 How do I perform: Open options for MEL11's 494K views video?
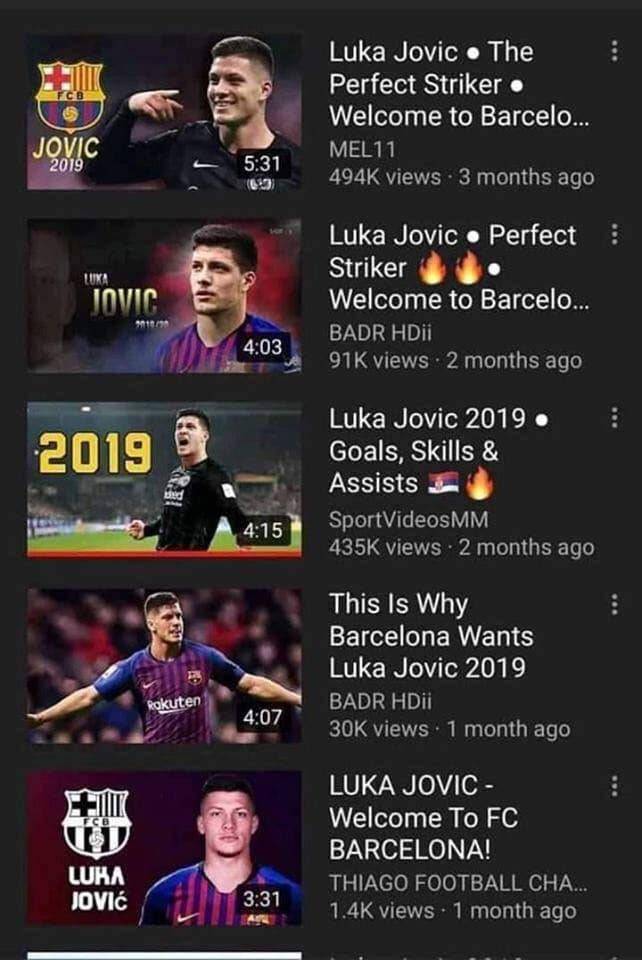coord(614,51)
